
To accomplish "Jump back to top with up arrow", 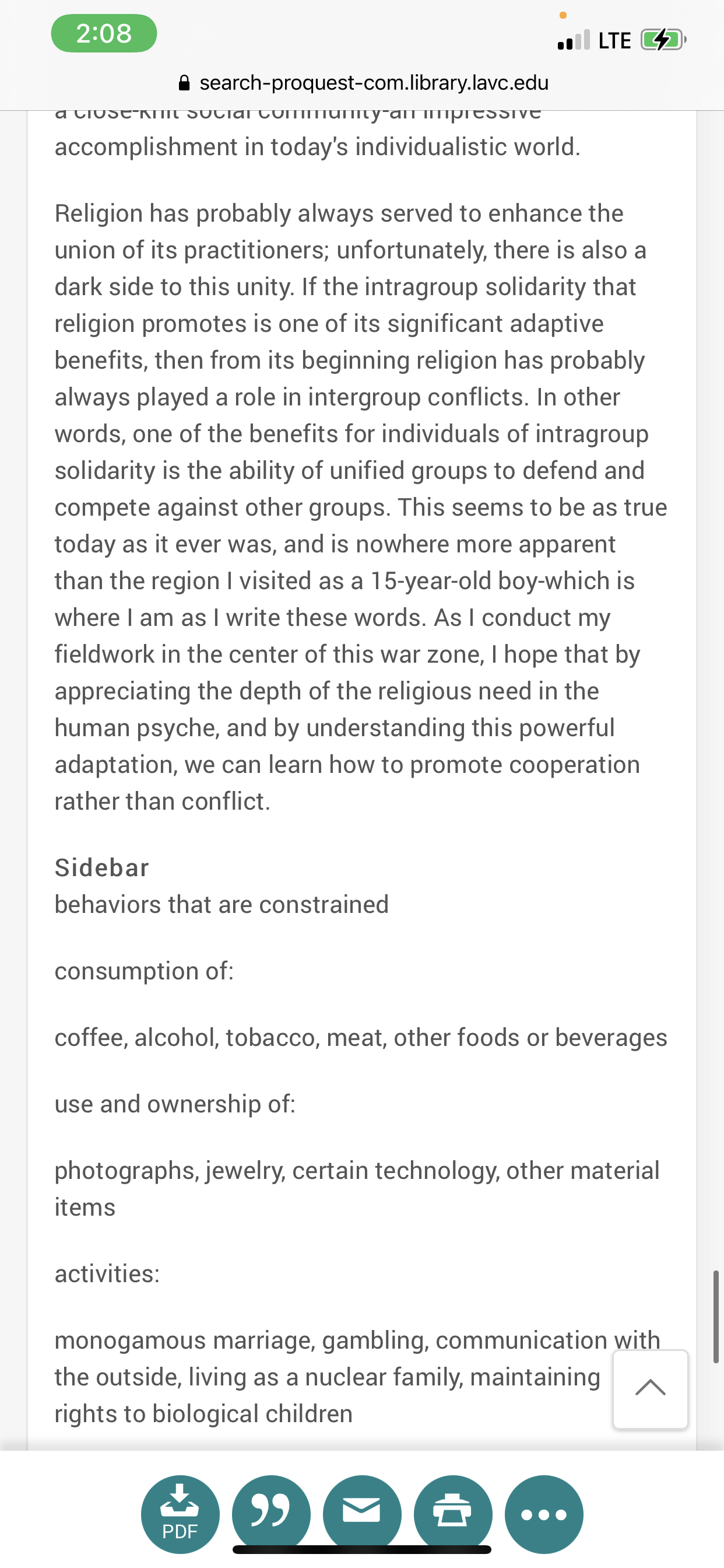I will [650, 1388].
